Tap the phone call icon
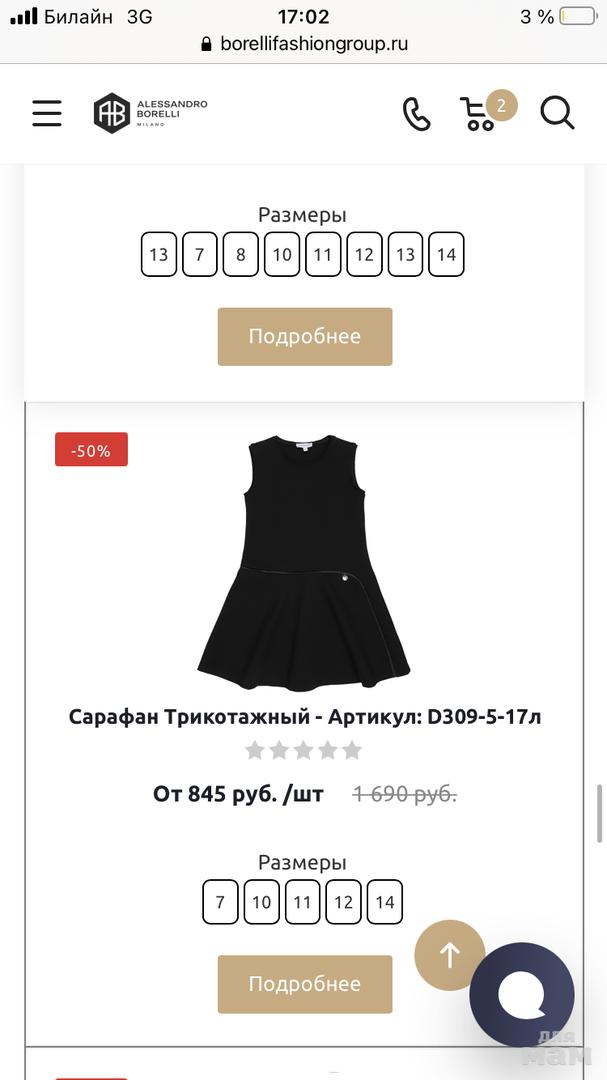 point(416,114)
